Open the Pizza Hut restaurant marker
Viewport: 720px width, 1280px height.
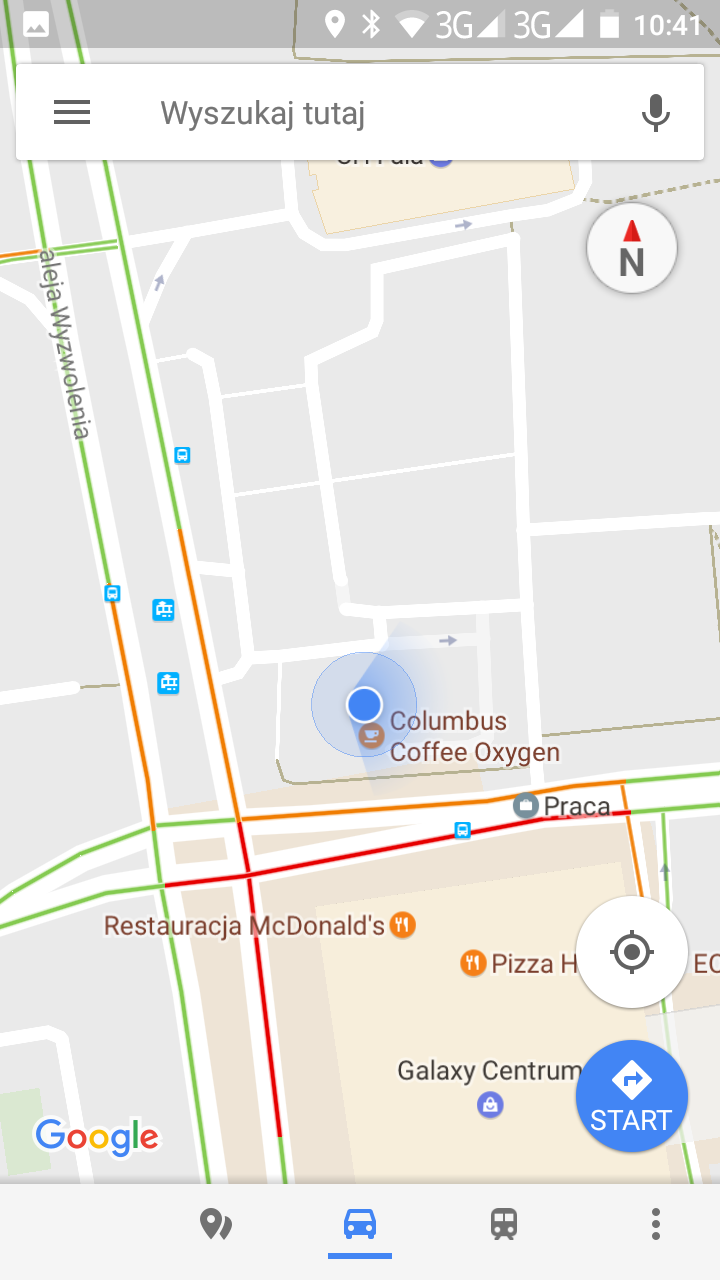[x=473, y=963]
